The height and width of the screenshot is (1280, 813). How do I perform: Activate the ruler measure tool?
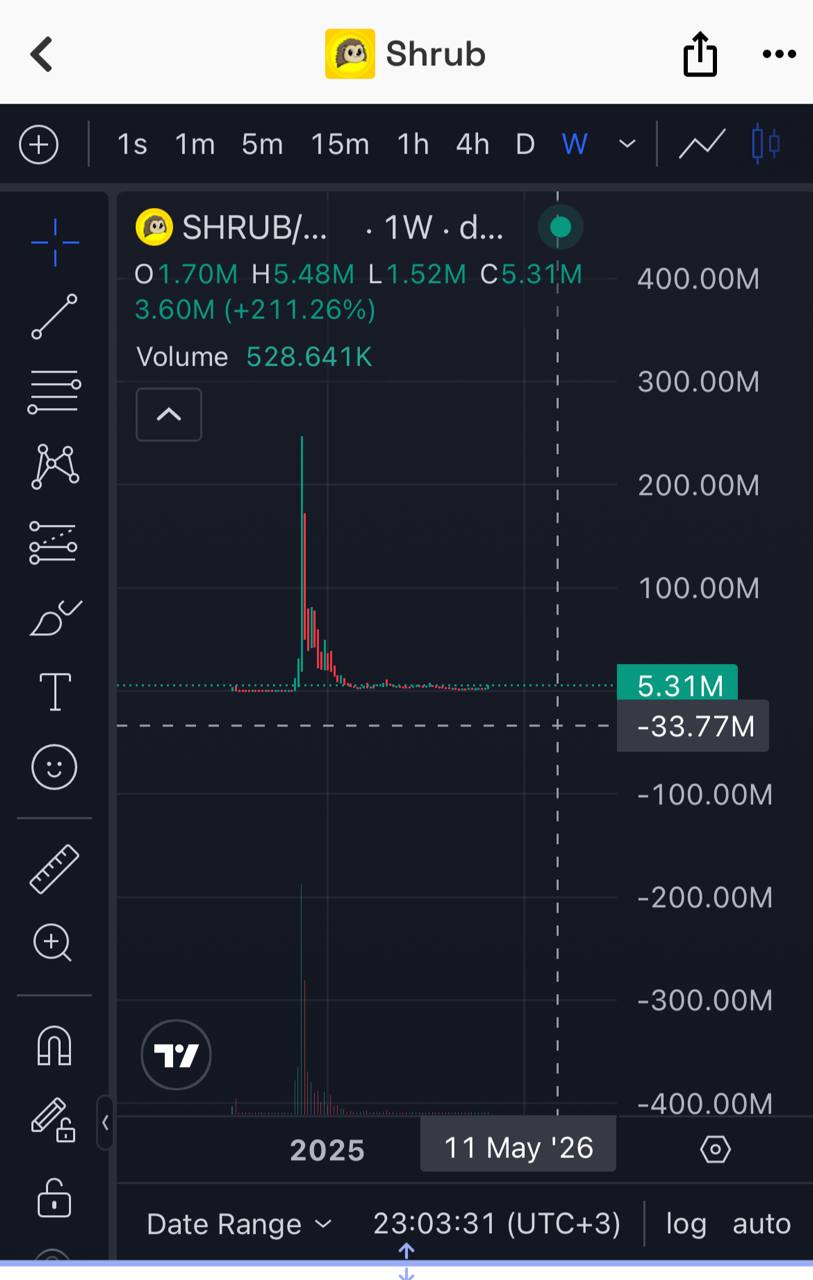coord(54,868)
